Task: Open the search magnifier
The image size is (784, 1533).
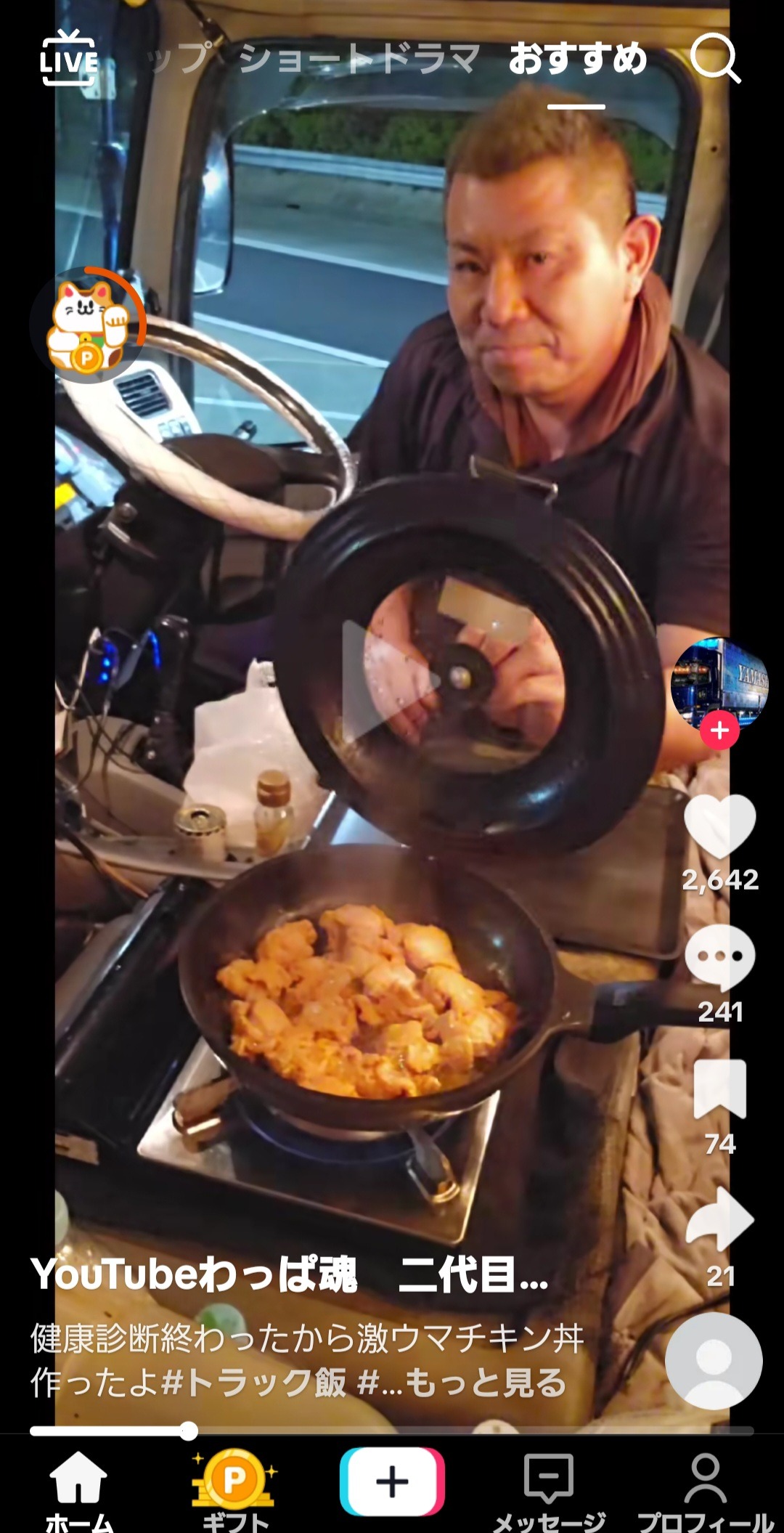Action: 714,58
